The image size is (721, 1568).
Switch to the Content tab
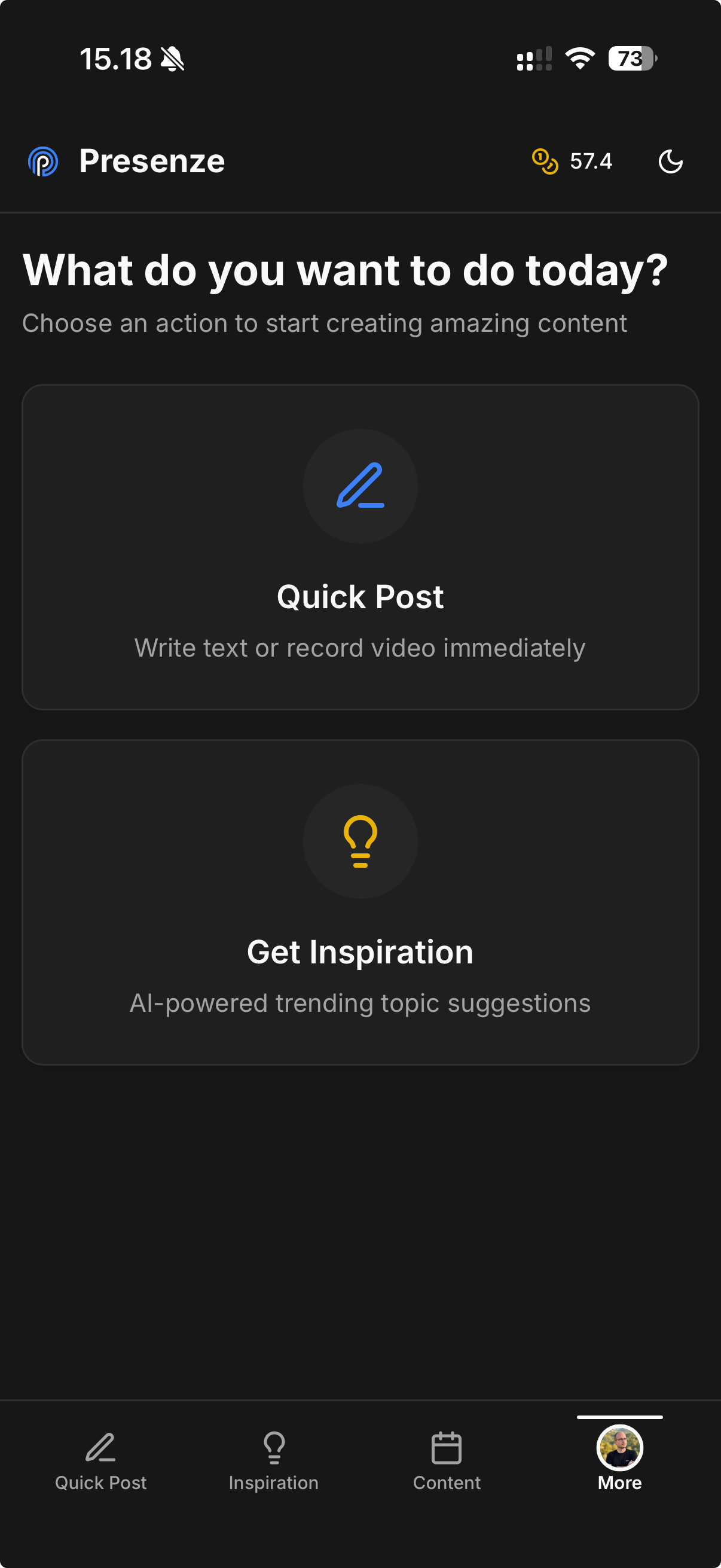(446, 1467)
